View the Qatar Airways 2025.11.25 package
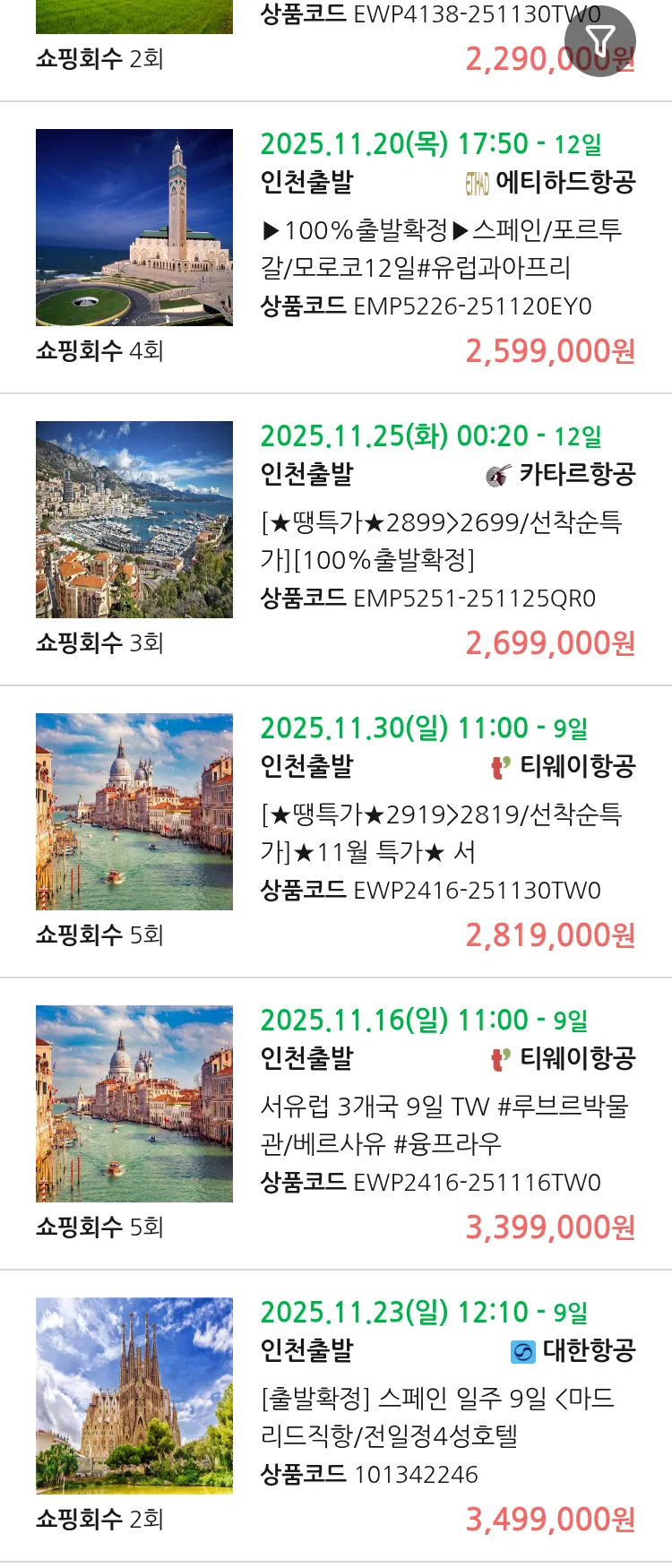 (441, 540)
